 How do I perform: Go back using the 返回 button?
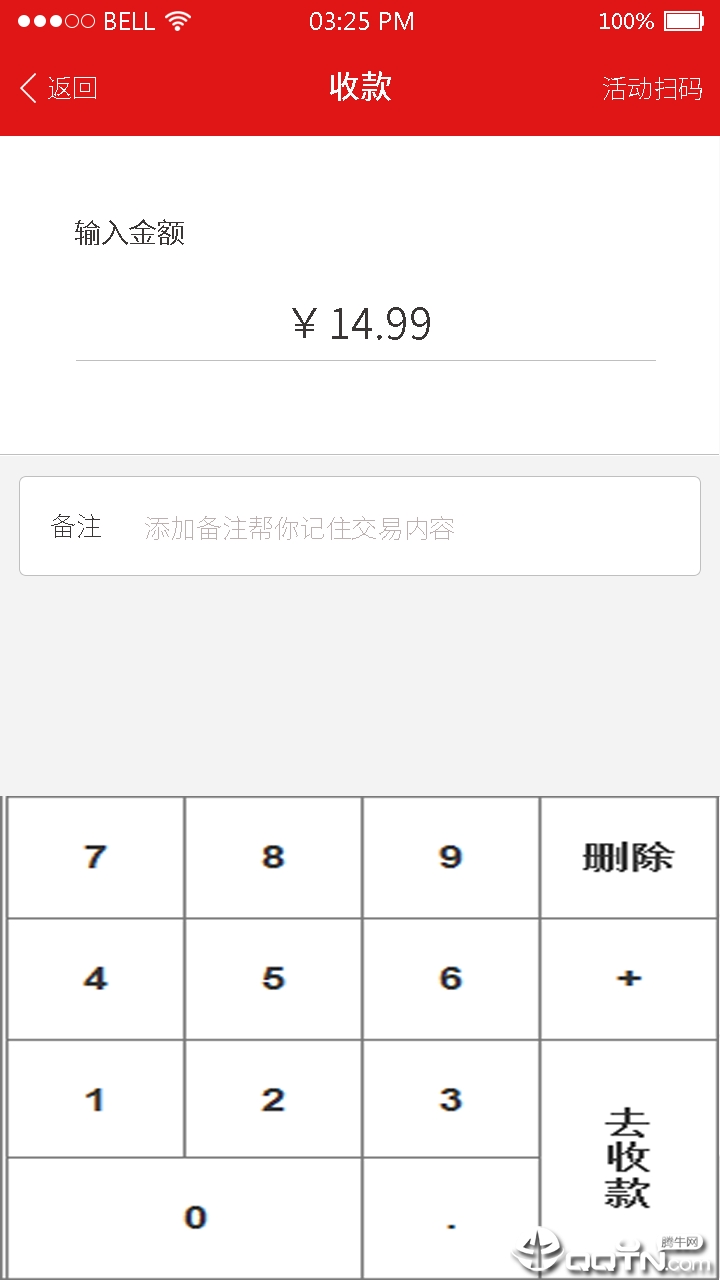[x=58, y=88]
